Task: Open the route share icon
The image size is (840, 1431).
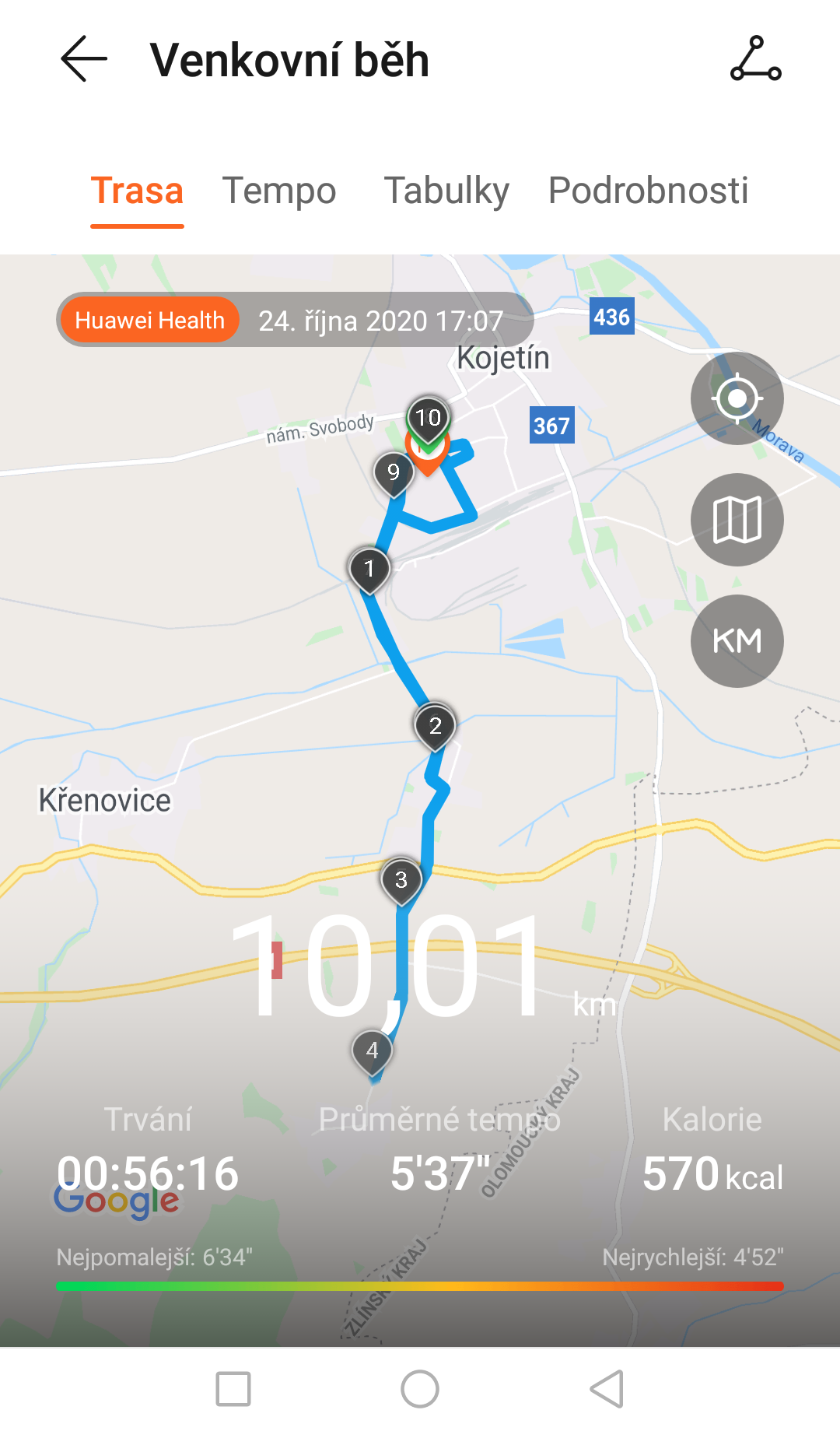Action: click(755, 59)
